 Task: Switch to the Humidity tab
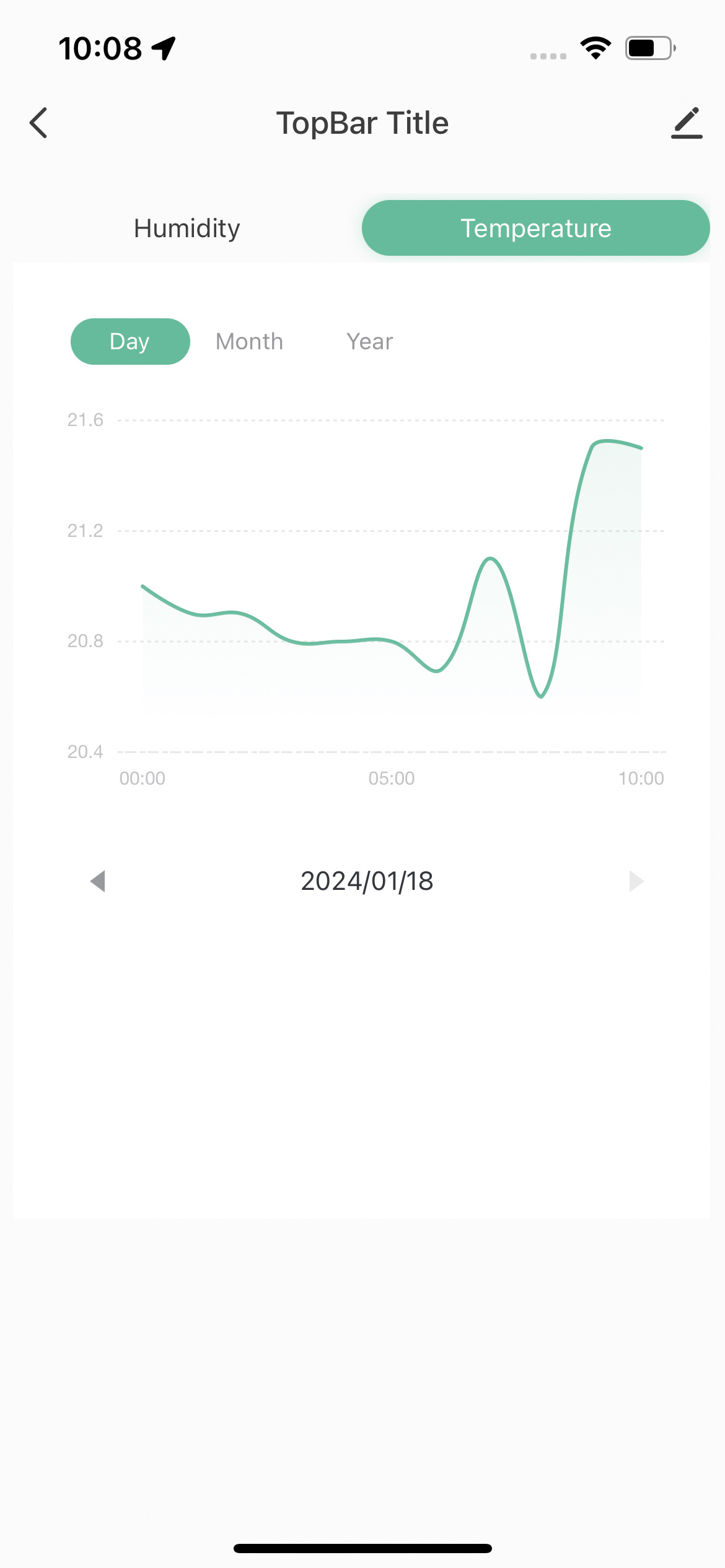pos(187,229)
